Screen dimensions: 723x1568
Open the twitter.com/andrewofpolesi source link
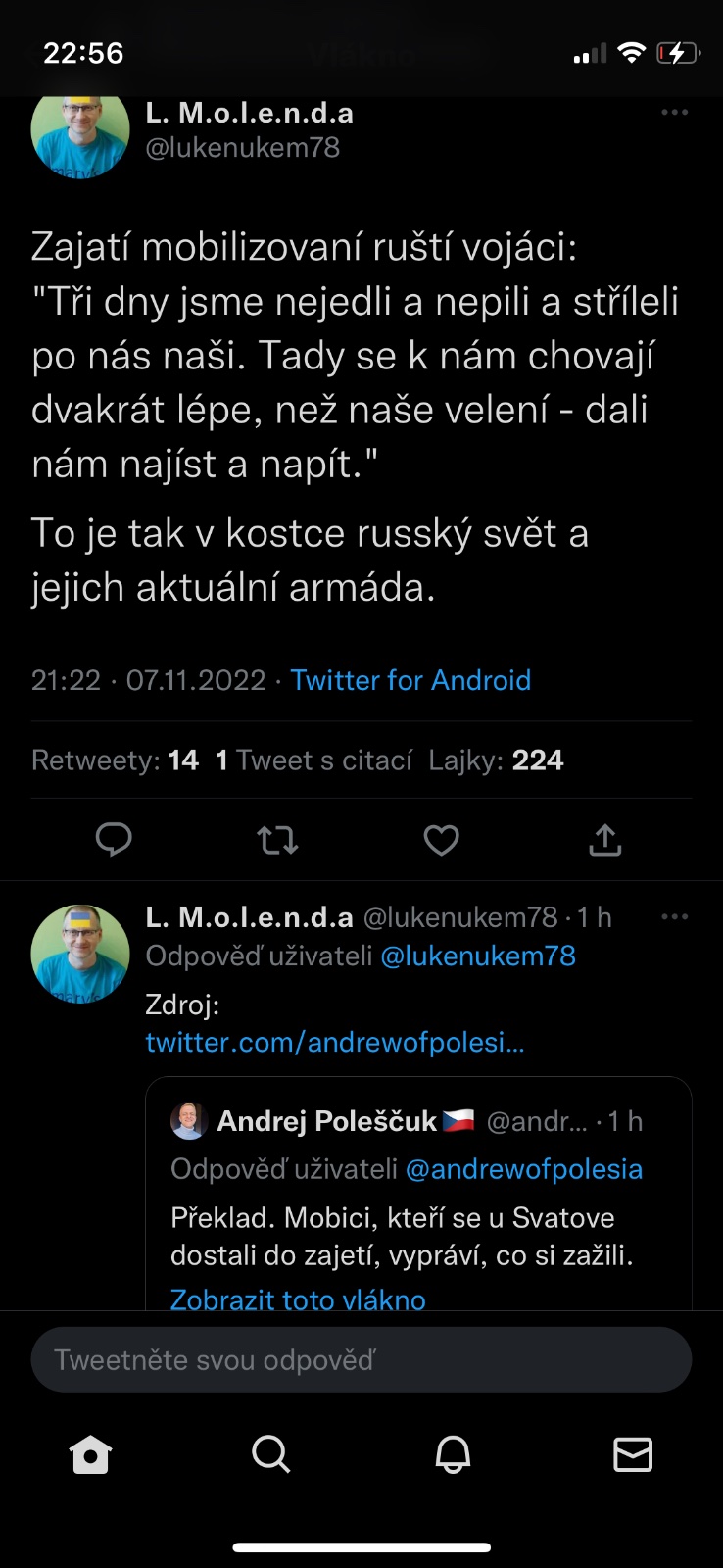[334, 1042]
